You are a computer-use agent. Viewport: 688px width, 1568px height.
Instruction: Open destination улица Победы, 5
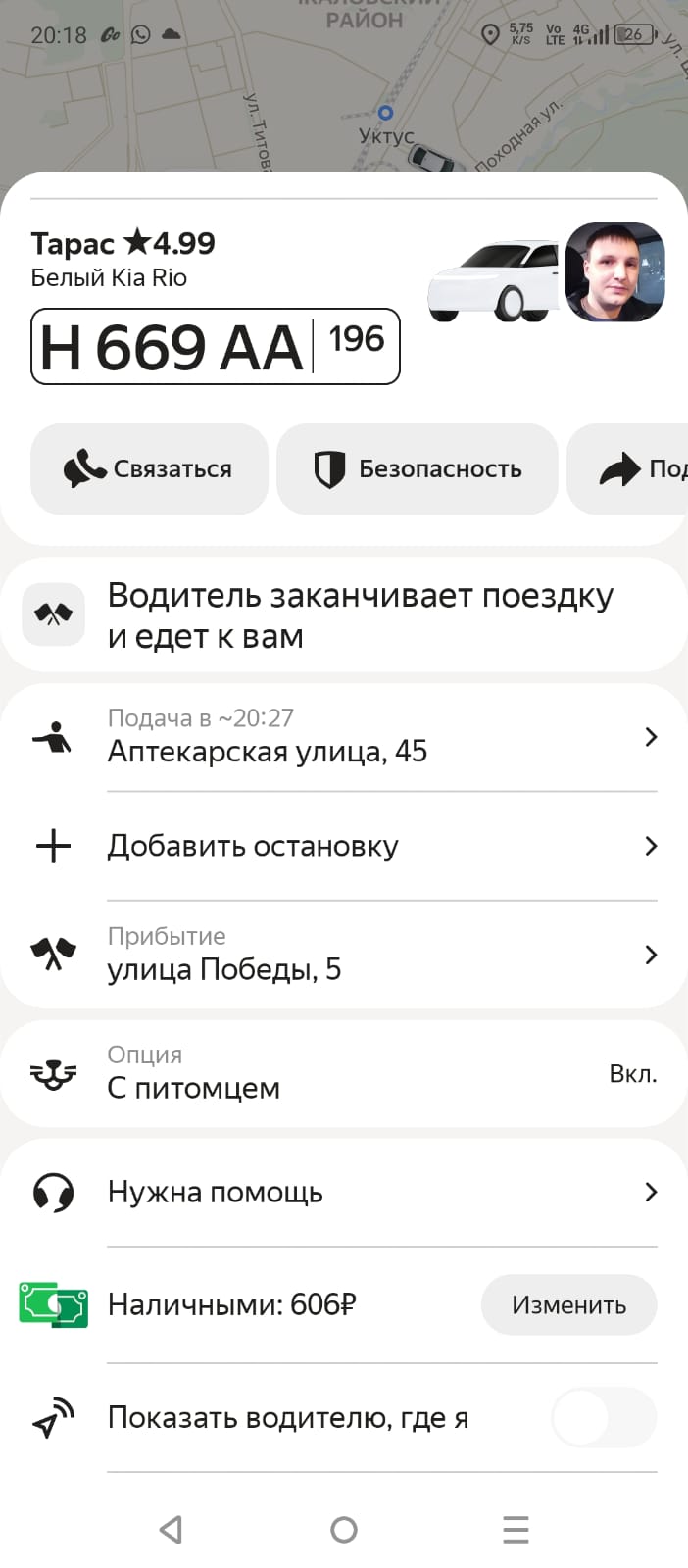coord(343,955)
